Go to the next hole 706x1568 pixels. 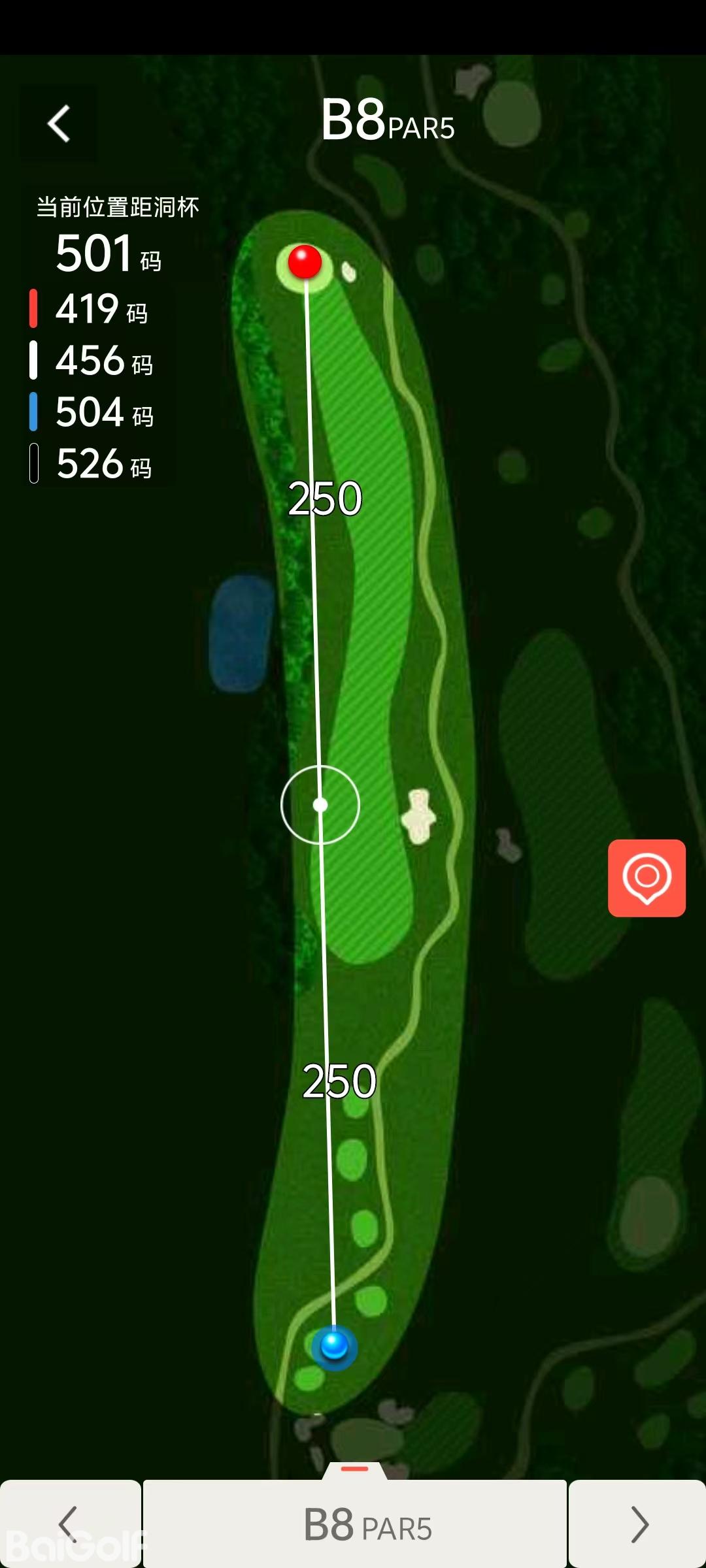[x=638, y=1524]
